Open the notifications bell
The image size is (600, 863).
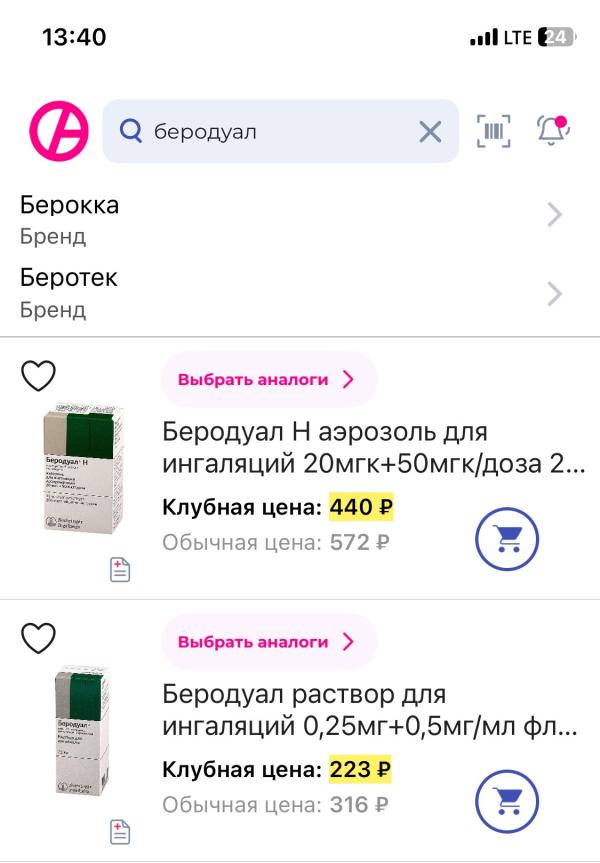(552, 130)
